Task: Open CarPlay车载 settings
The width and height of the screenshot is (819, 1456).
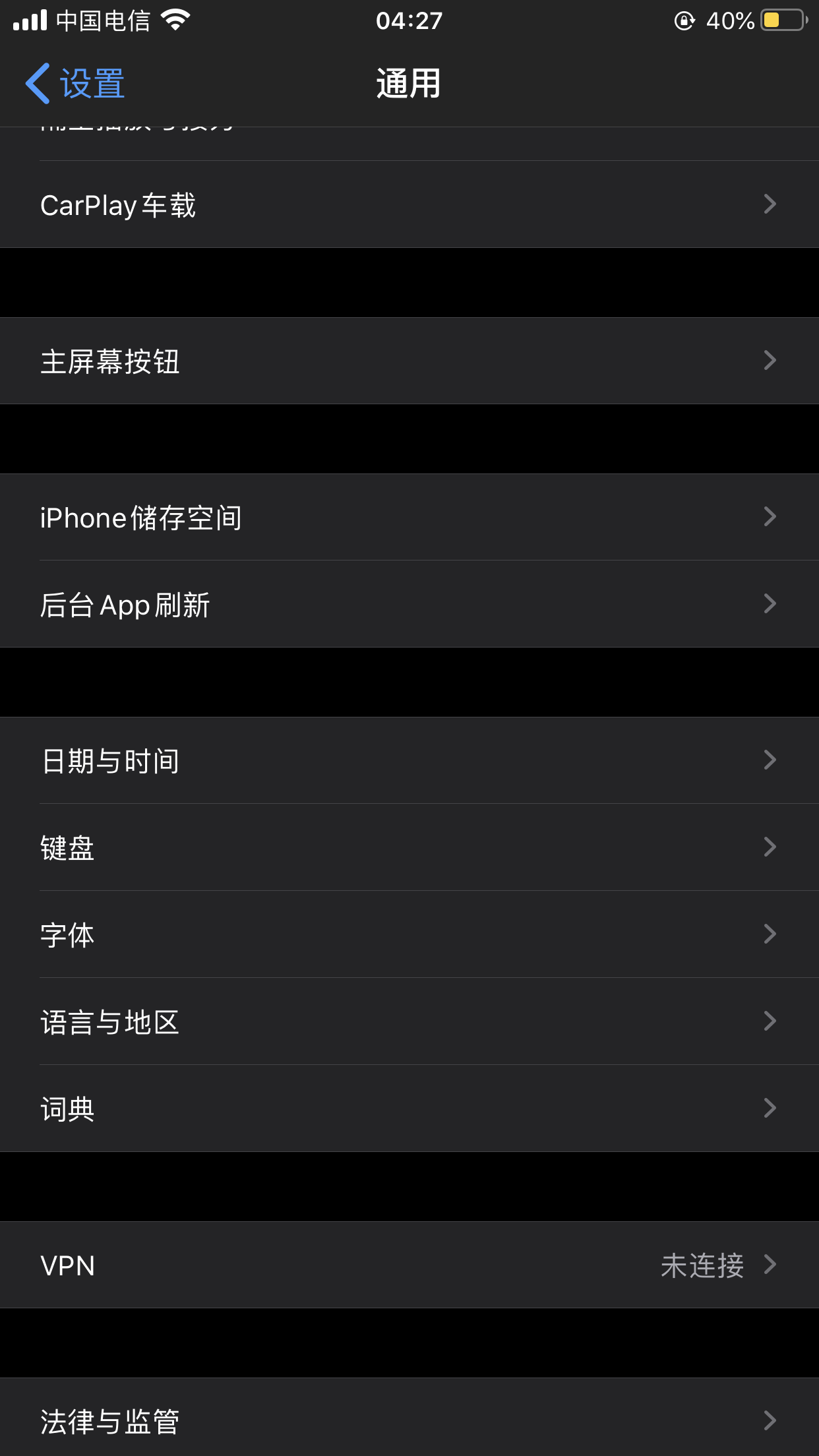Action: pyautogui.click(x=409, y=204)
